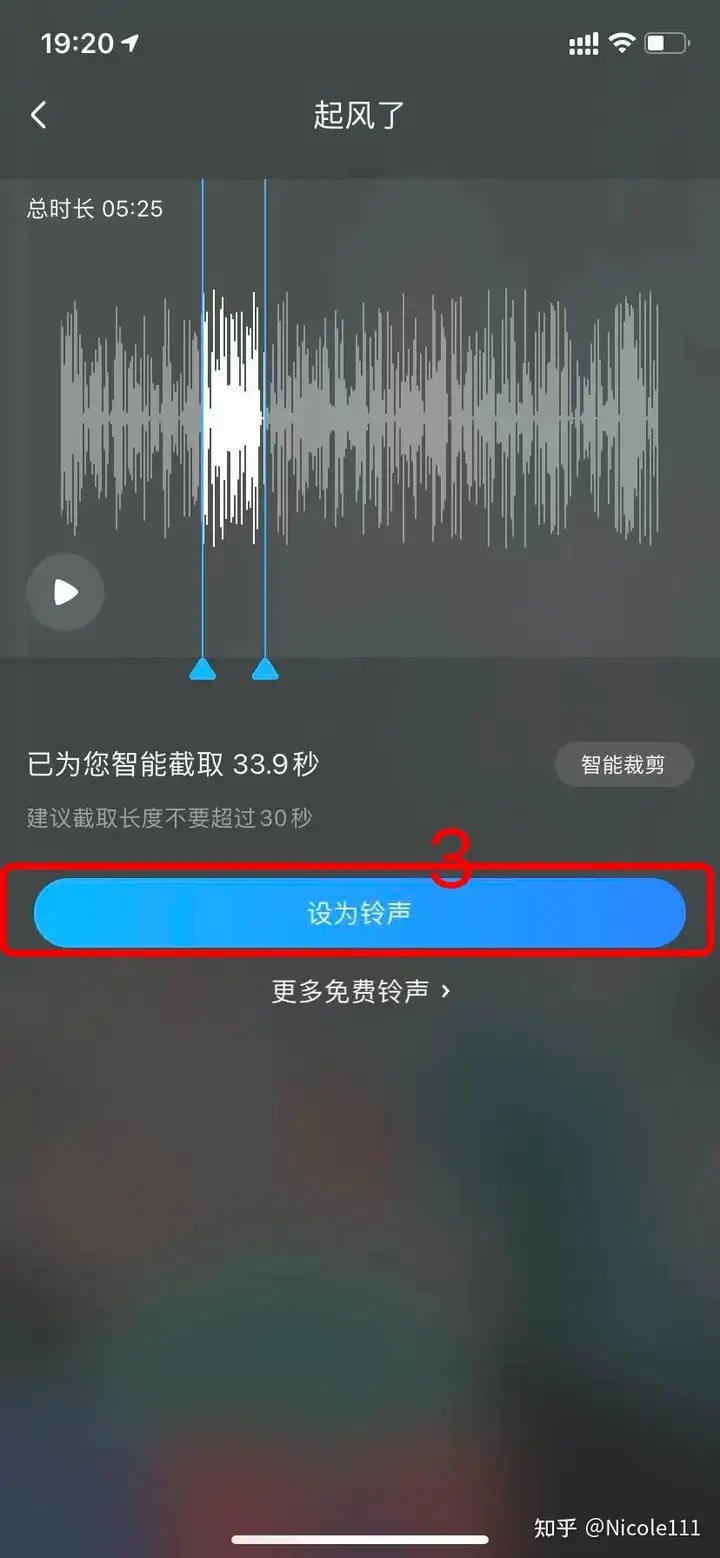Image resolution: width=720 pixels, height=1558 pixels.
Task: Go back using the top-left arrow
Action: click(39, 115)
